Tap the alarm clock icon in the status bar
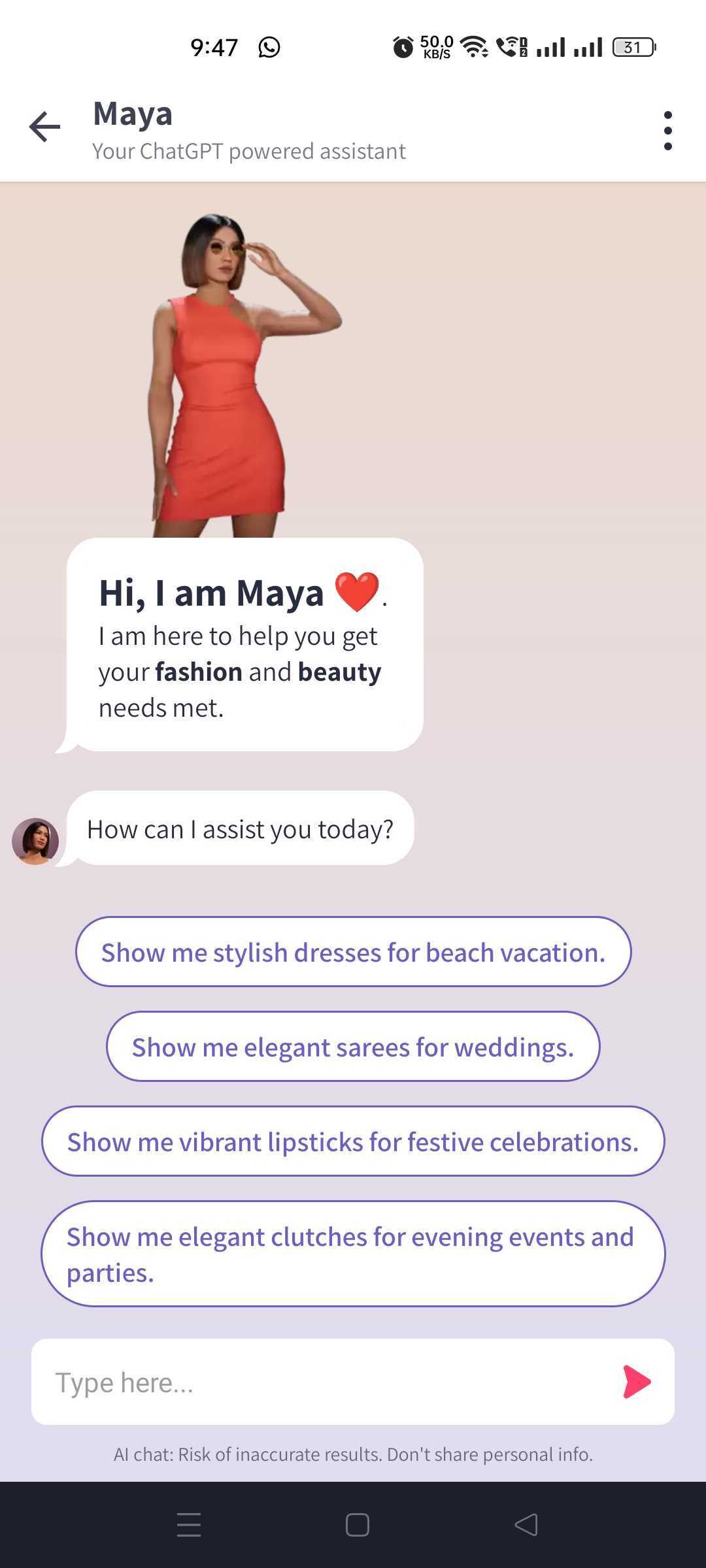 click(403, 46)
